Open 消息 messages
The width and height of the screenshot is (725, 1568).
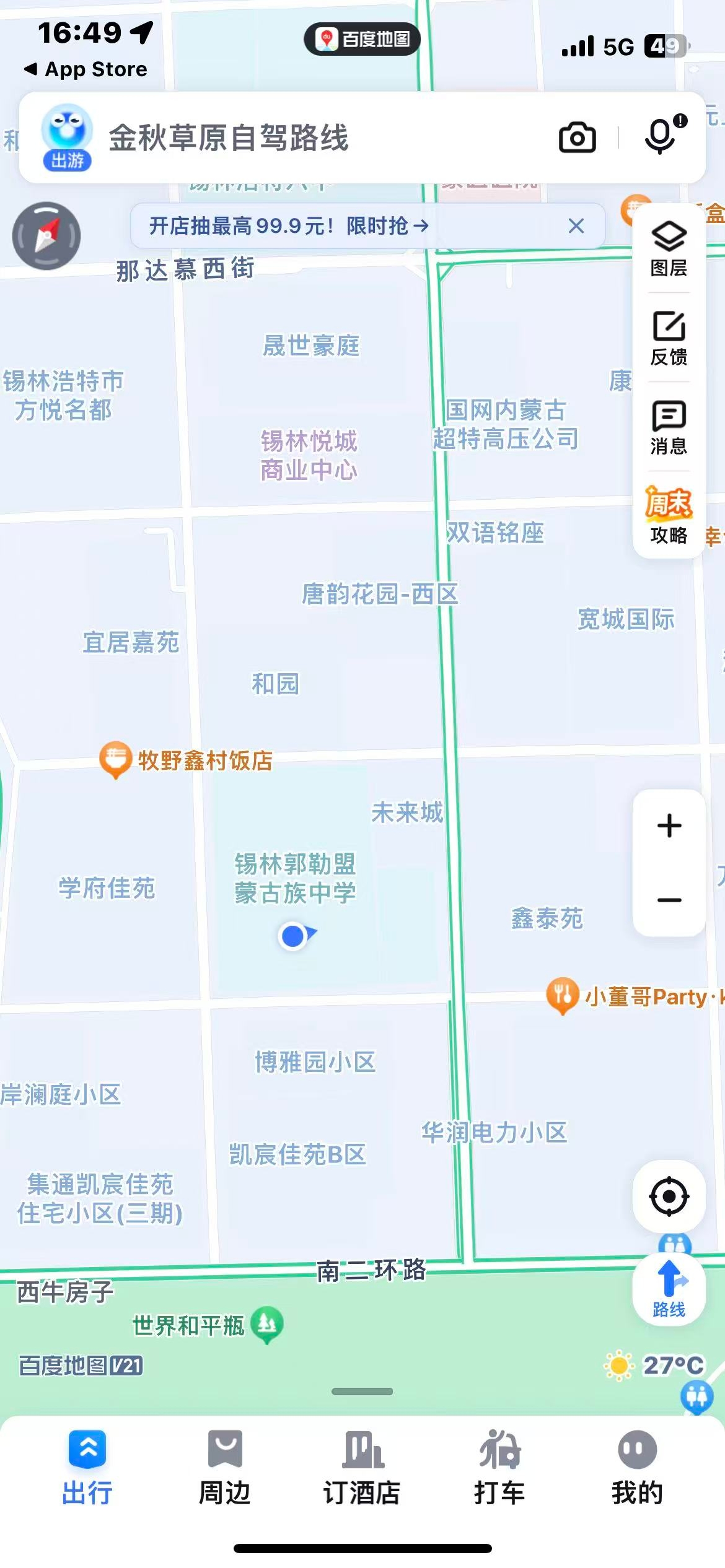669,427
